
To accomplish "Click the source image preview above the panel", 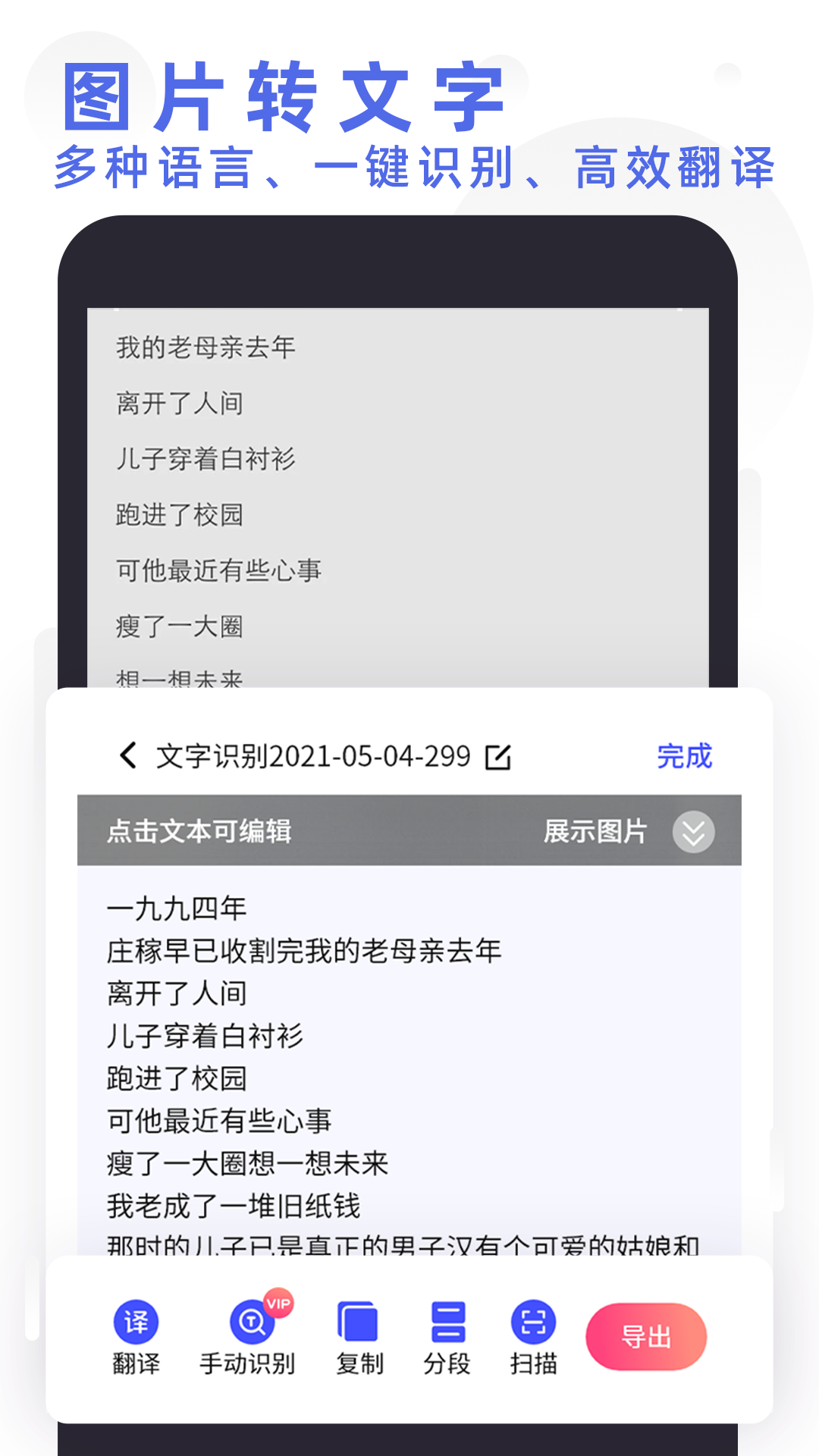I will (x=394, y=493).
